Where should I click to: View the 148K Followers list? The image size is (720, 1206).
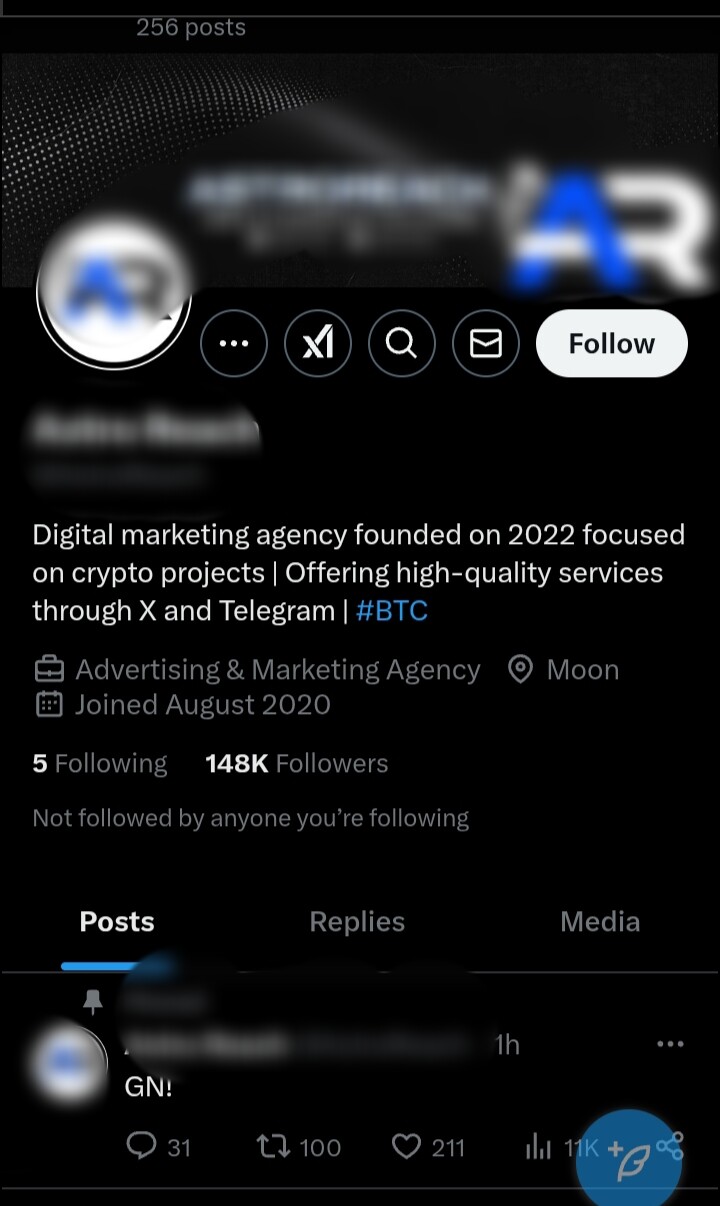[x=295, y=763]
